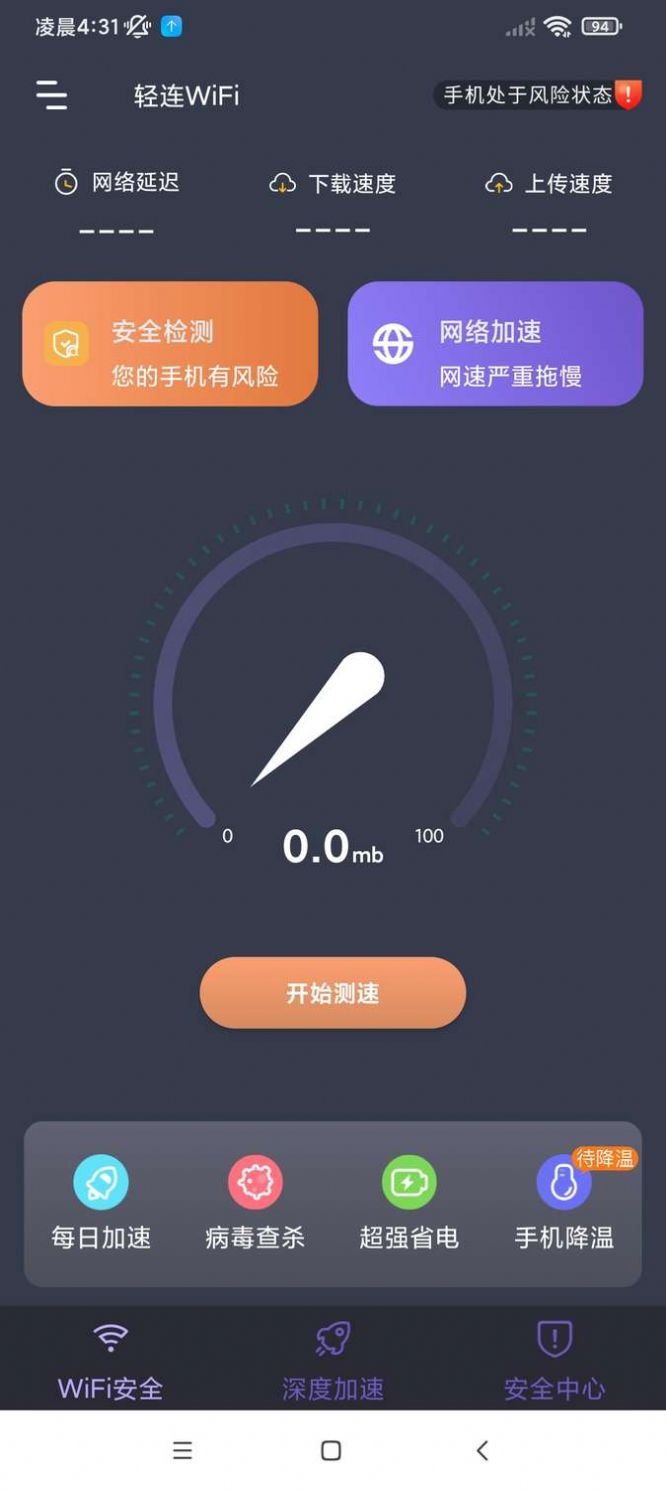Open the hamburger drawer menu
The image size is (666, 1491).
(52, 95)
